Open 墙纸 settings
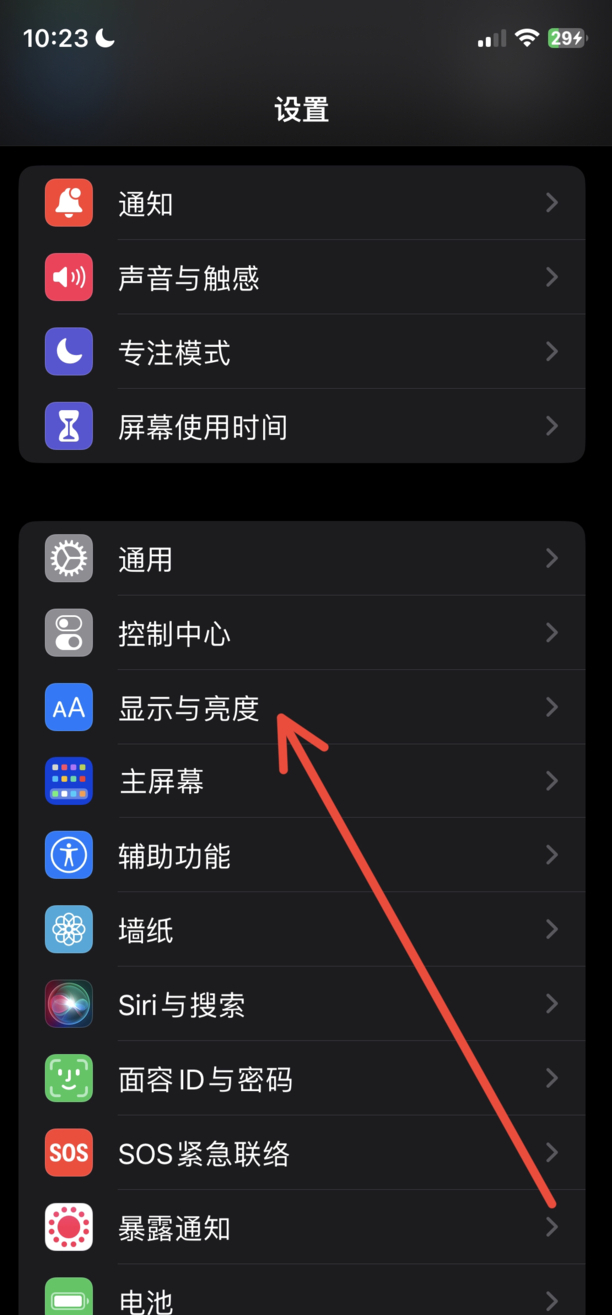This screenshot has height=1315, width=612. [300, 931]
